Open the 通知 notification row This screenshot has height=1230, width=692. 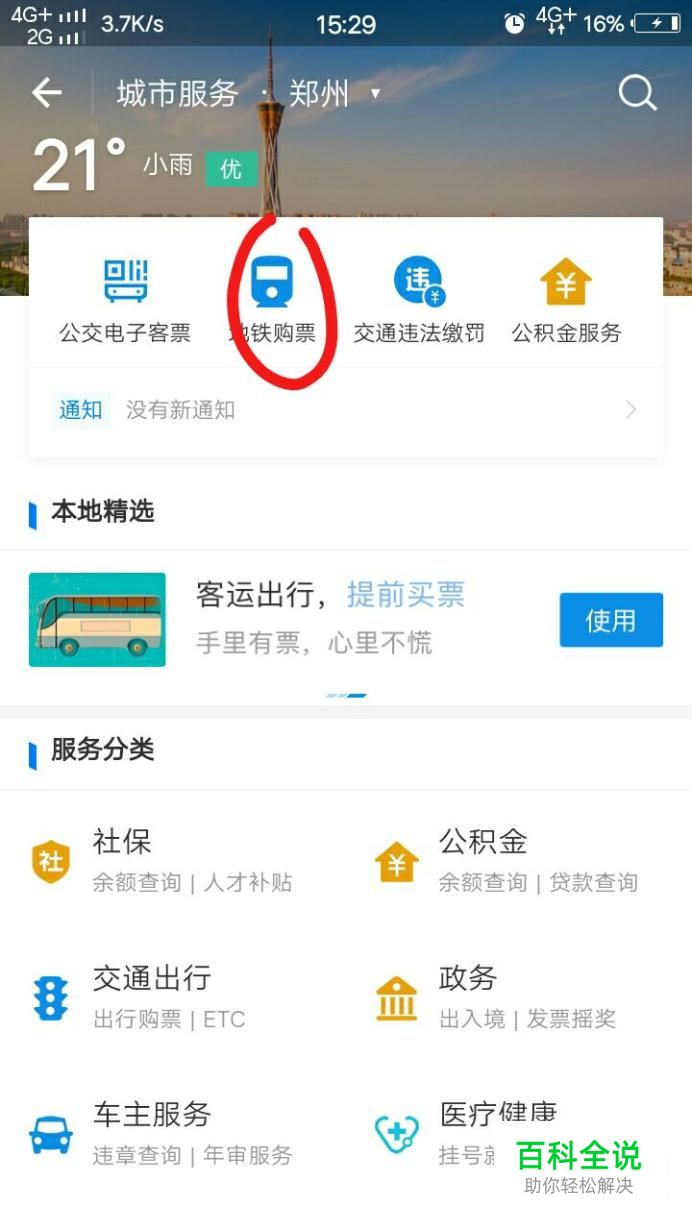point(346,410)
